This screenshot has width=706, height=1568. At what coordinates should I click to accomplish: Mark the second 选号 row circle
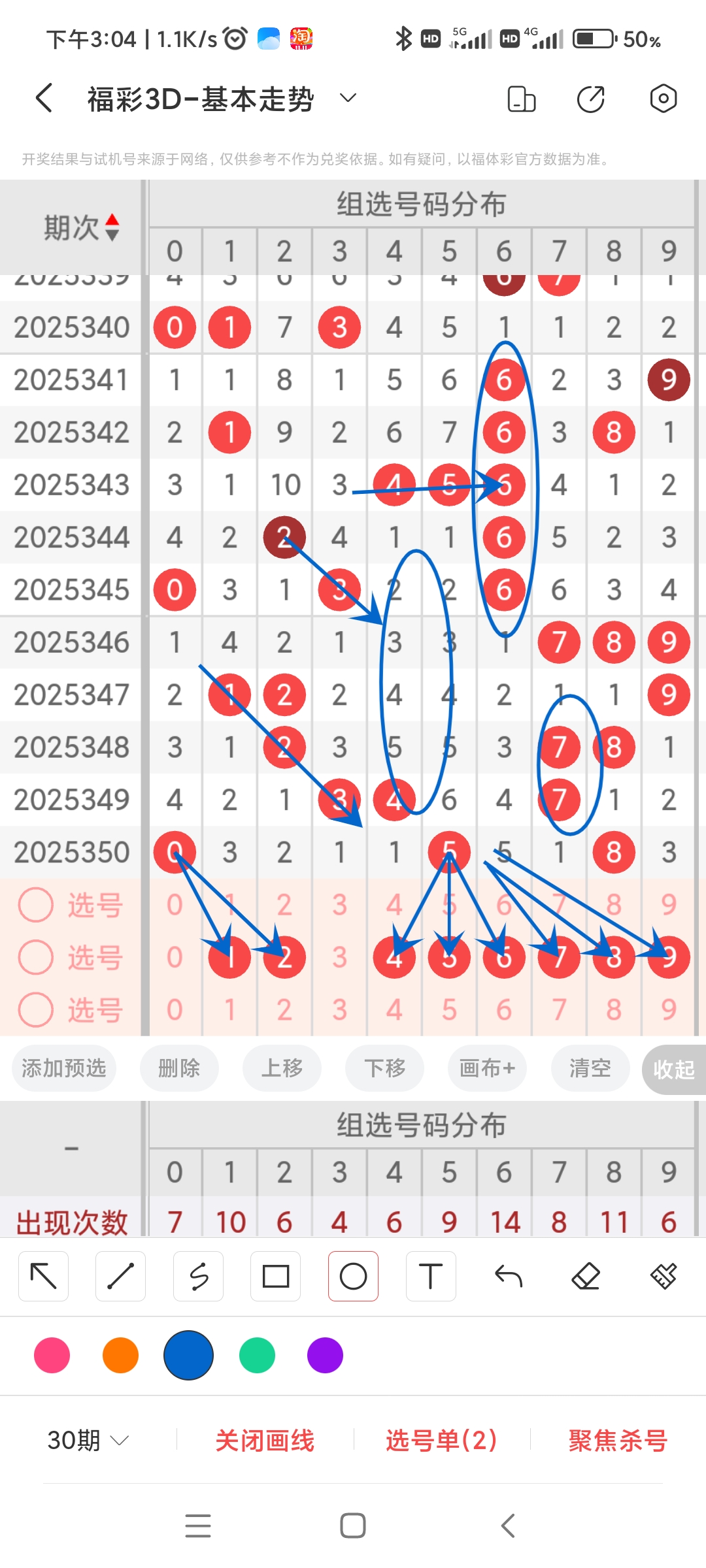36,956
